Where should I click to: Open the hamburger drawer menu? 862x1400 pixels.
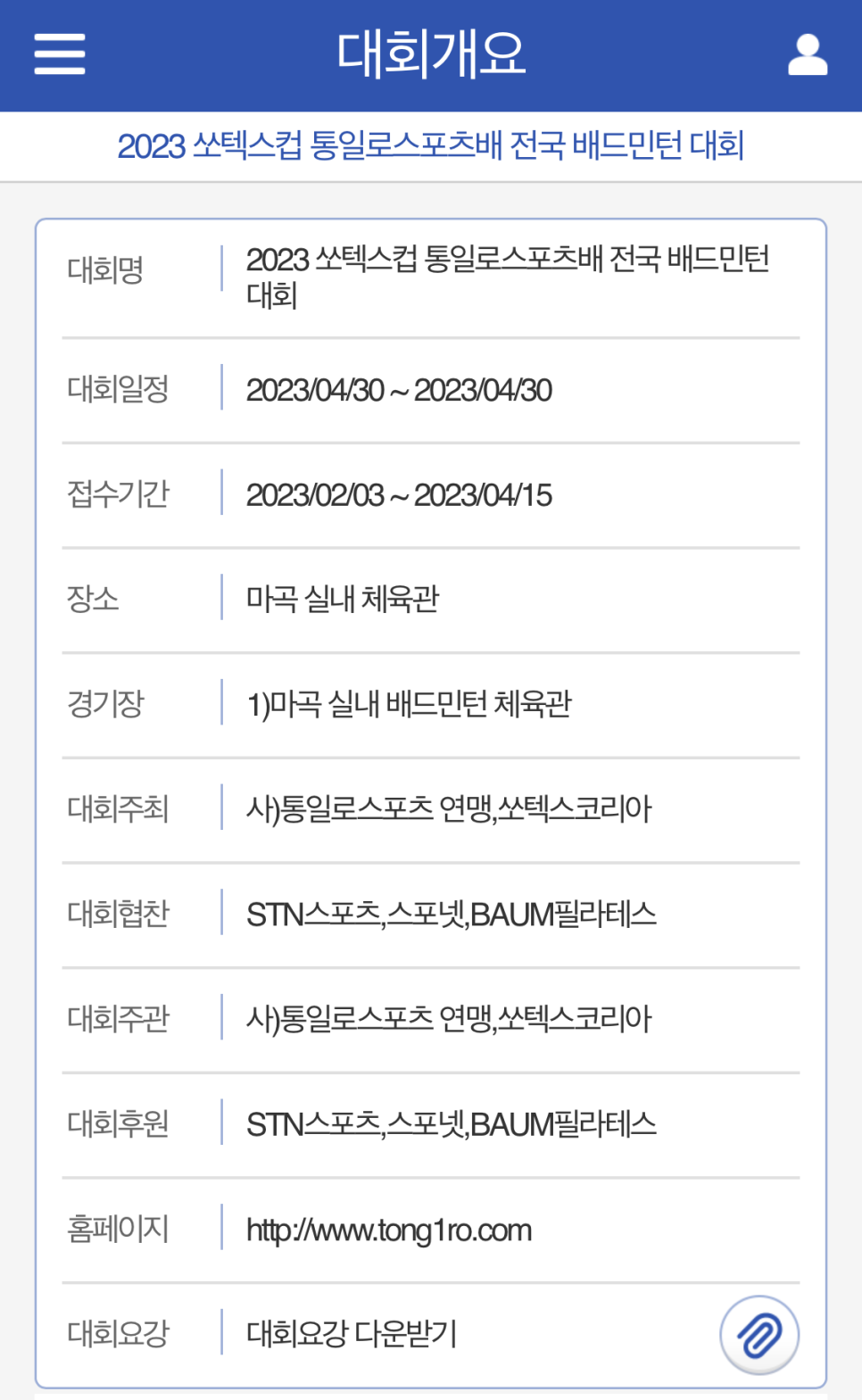pos(60,54)
